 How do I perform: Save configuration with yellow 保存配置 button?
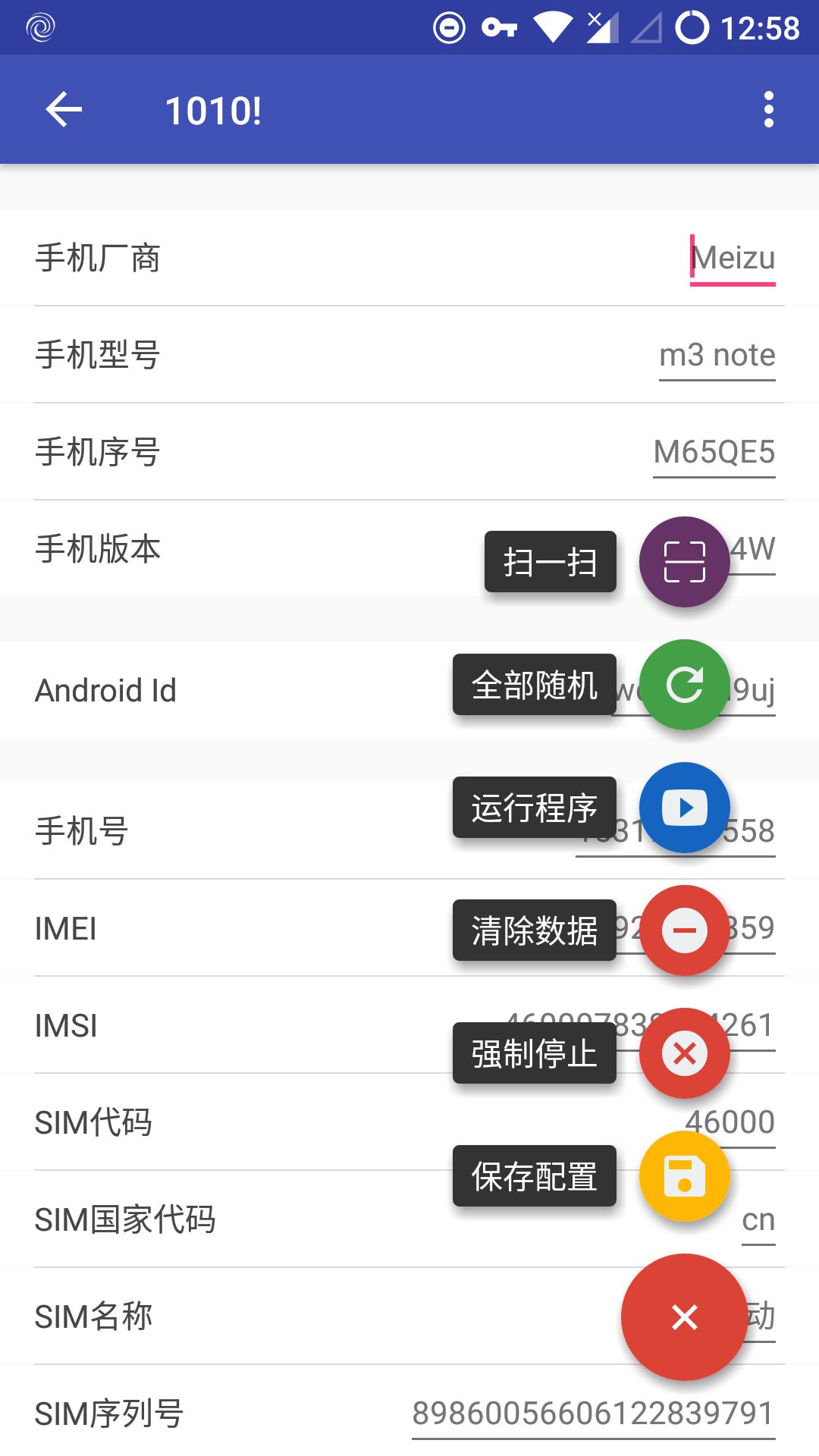pos(684,1176)
